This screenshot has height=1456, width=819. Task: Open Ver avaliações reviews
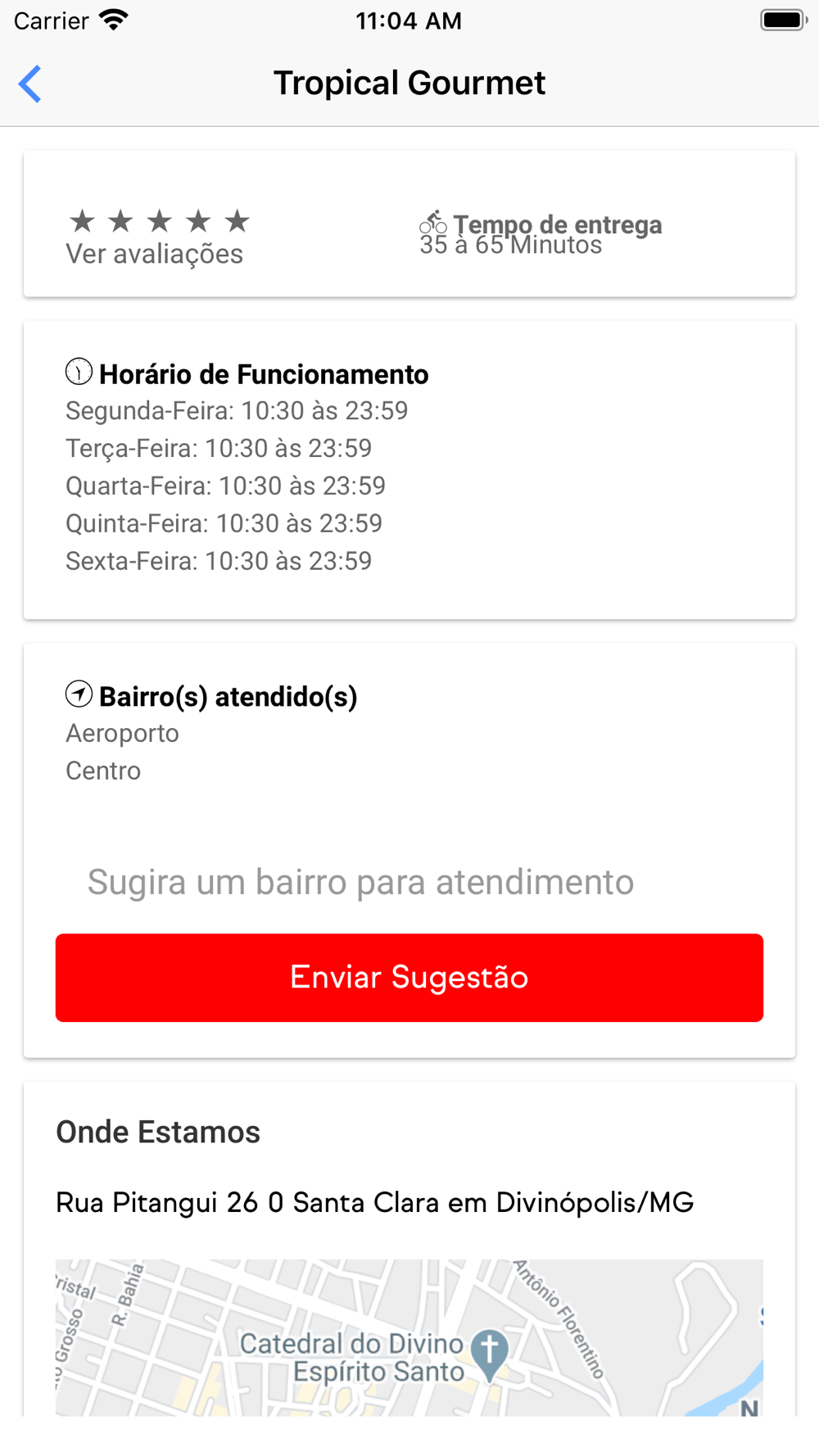tap(154, 254)
